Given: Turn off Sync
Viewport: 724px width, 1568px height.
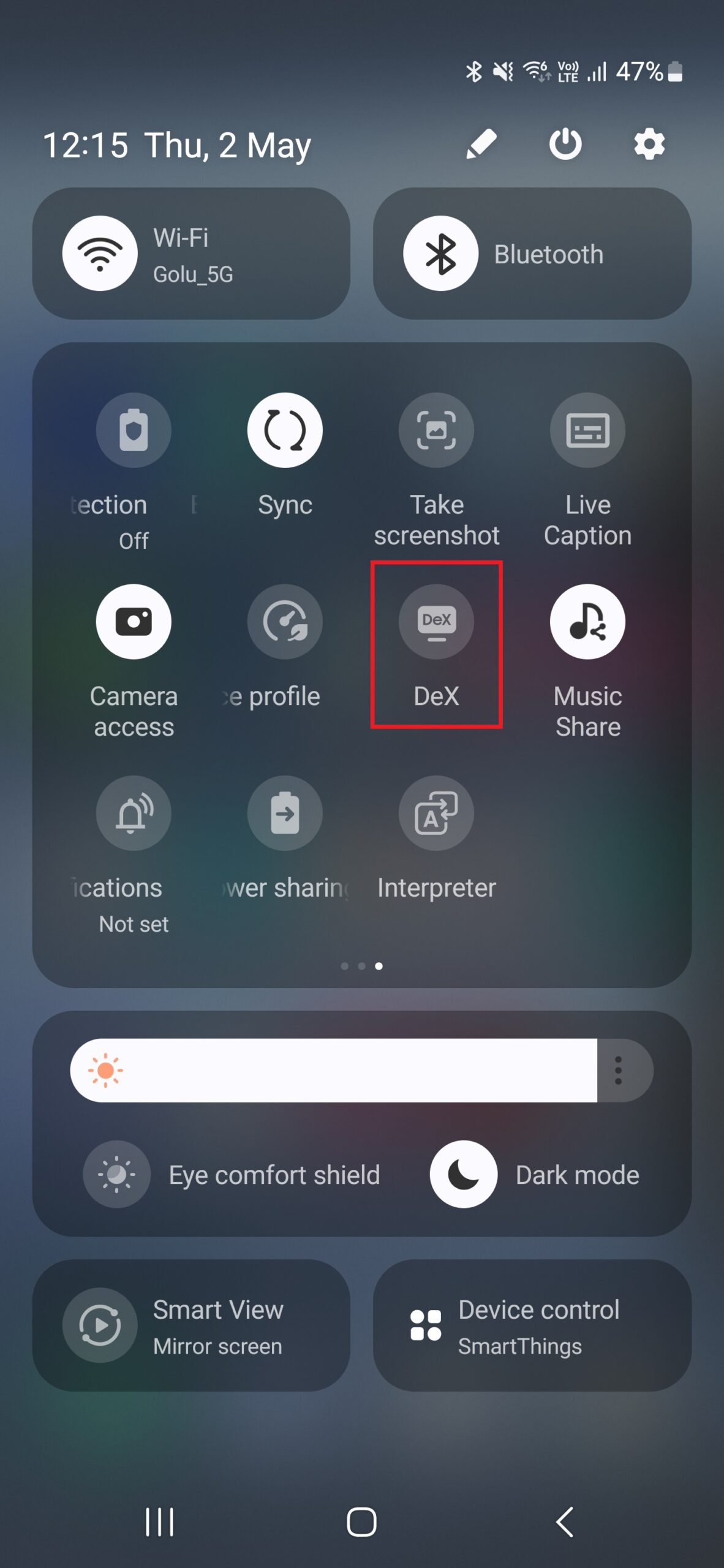Looking at the screenshot, I should 285,430.
